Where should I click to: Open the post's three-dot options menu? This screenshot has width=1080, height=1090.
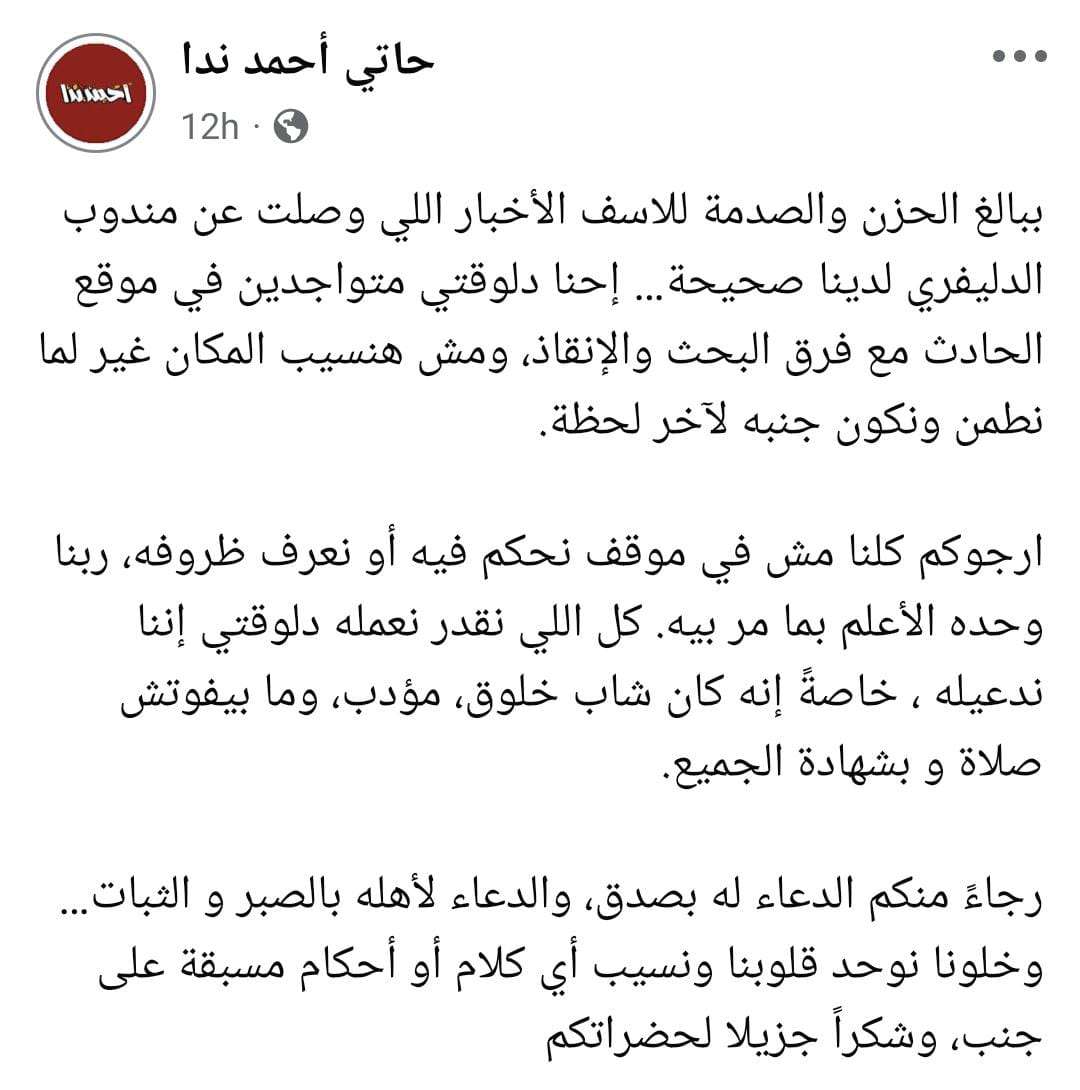[x=1018, y=56]
